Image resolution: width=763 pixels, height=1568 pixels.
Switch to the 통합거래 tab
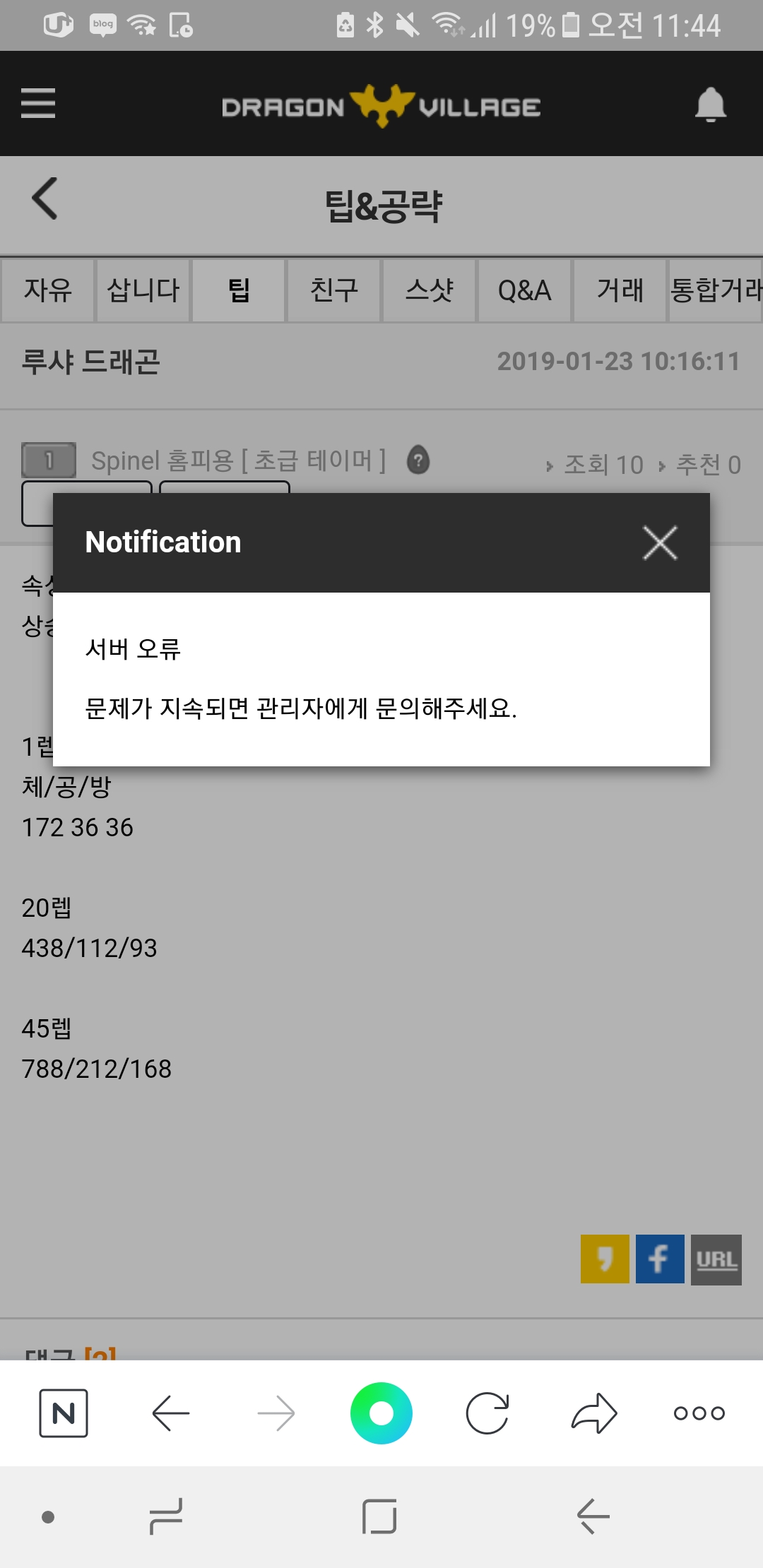pyautogui.click(x=715, y=290)
